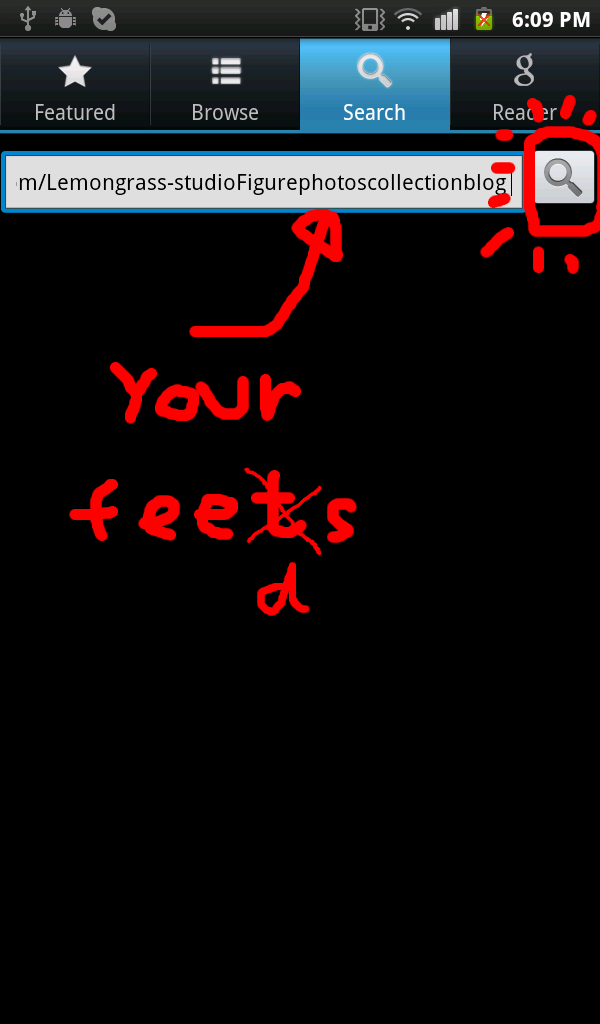The height and width of the screenshot is (1024, 600).
Task: Open the Browse tab
Action: [x=225, y=86]
